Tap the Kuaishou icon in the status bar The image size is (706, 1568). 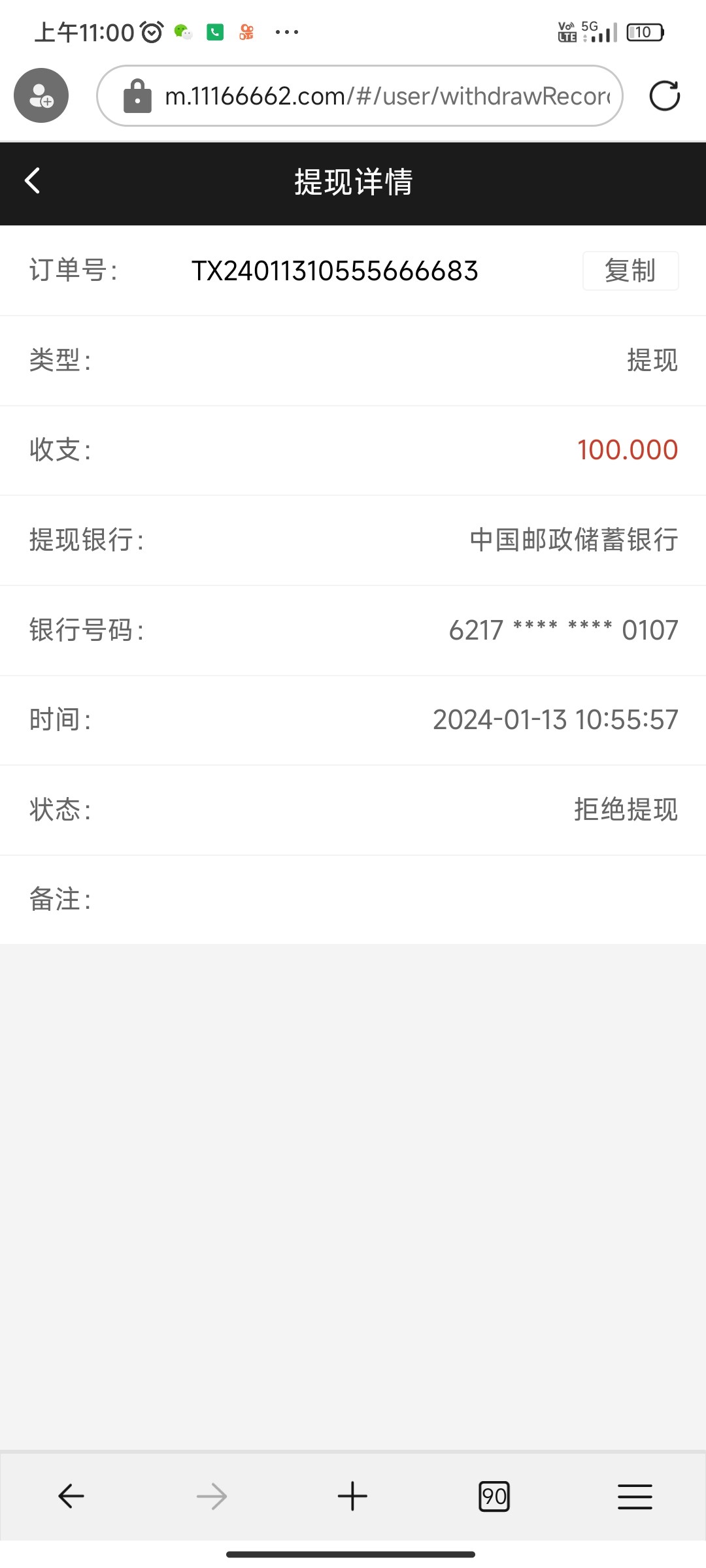coord(246,31)
